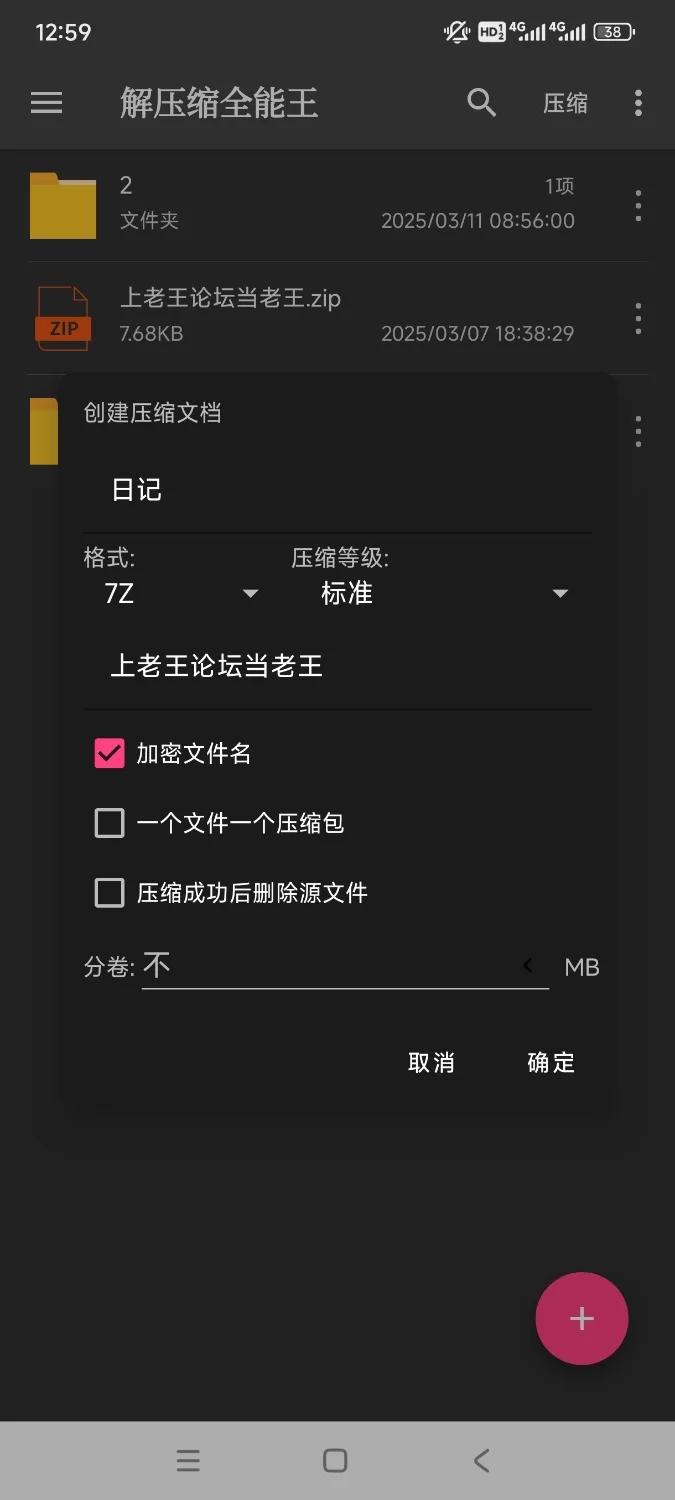Confirm with the 确定 button

[x=551, y=1063]
